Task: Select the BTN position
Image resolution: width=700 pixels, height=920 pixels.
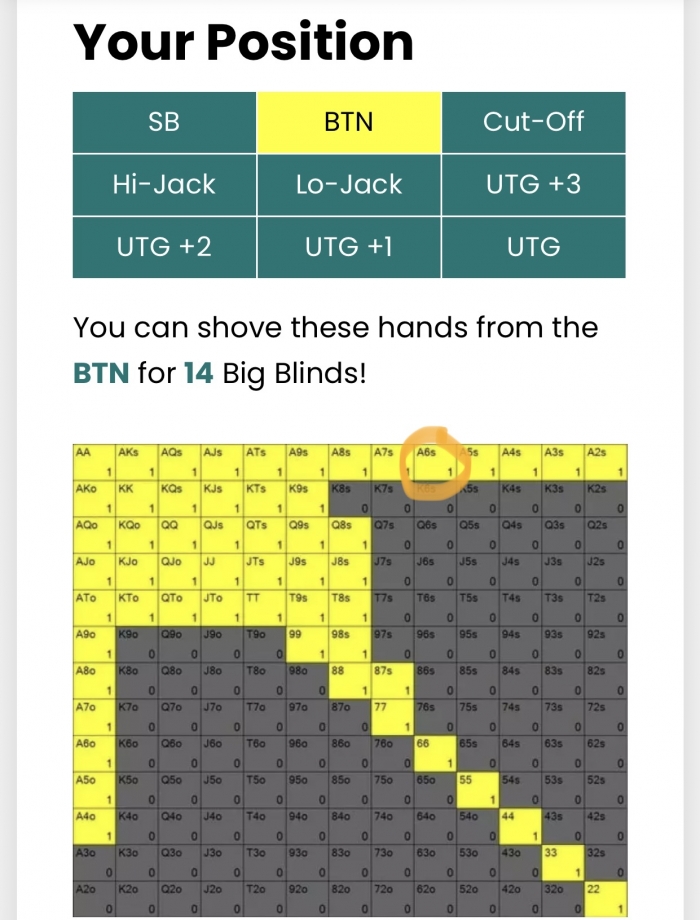Action: [x=349, y=122]
